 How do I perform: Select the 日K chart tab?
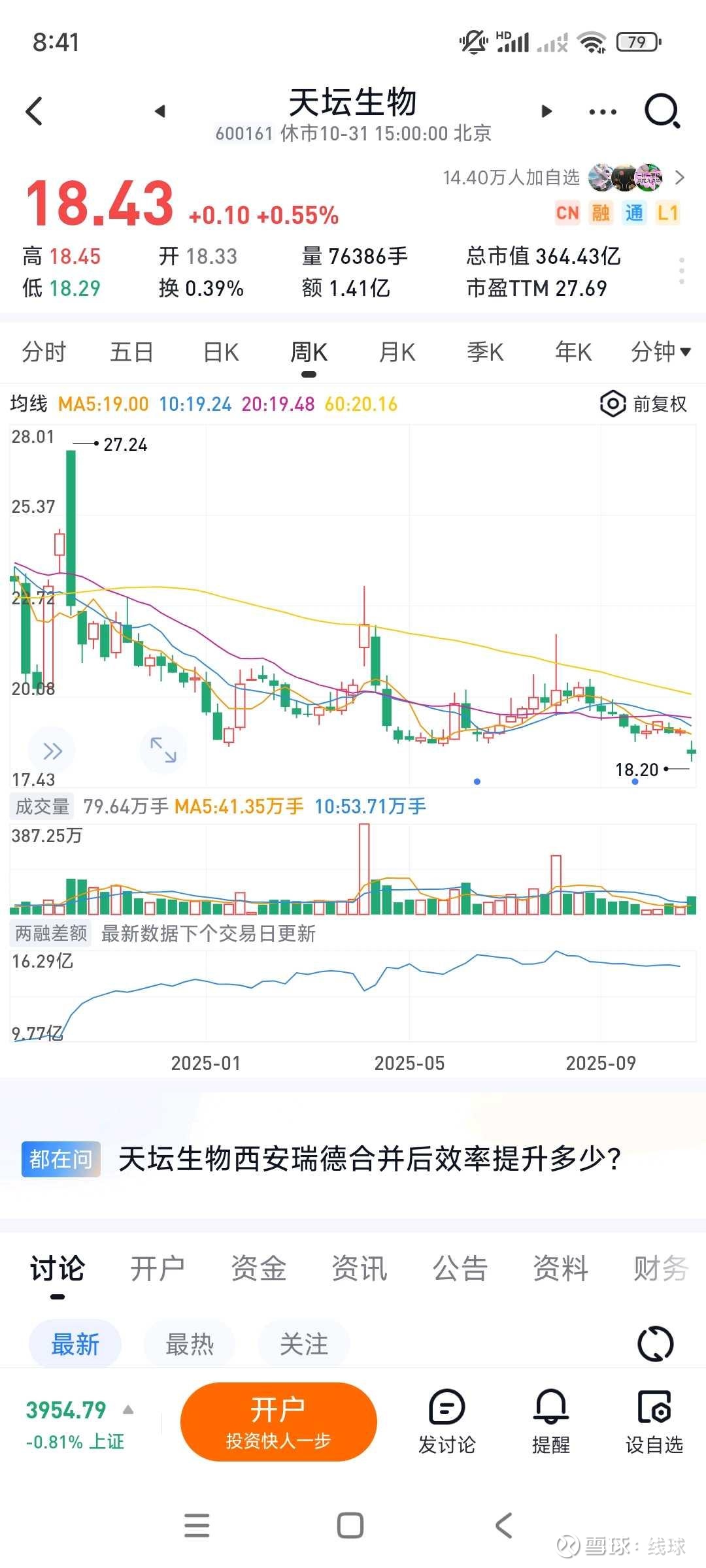pos(221,352)
